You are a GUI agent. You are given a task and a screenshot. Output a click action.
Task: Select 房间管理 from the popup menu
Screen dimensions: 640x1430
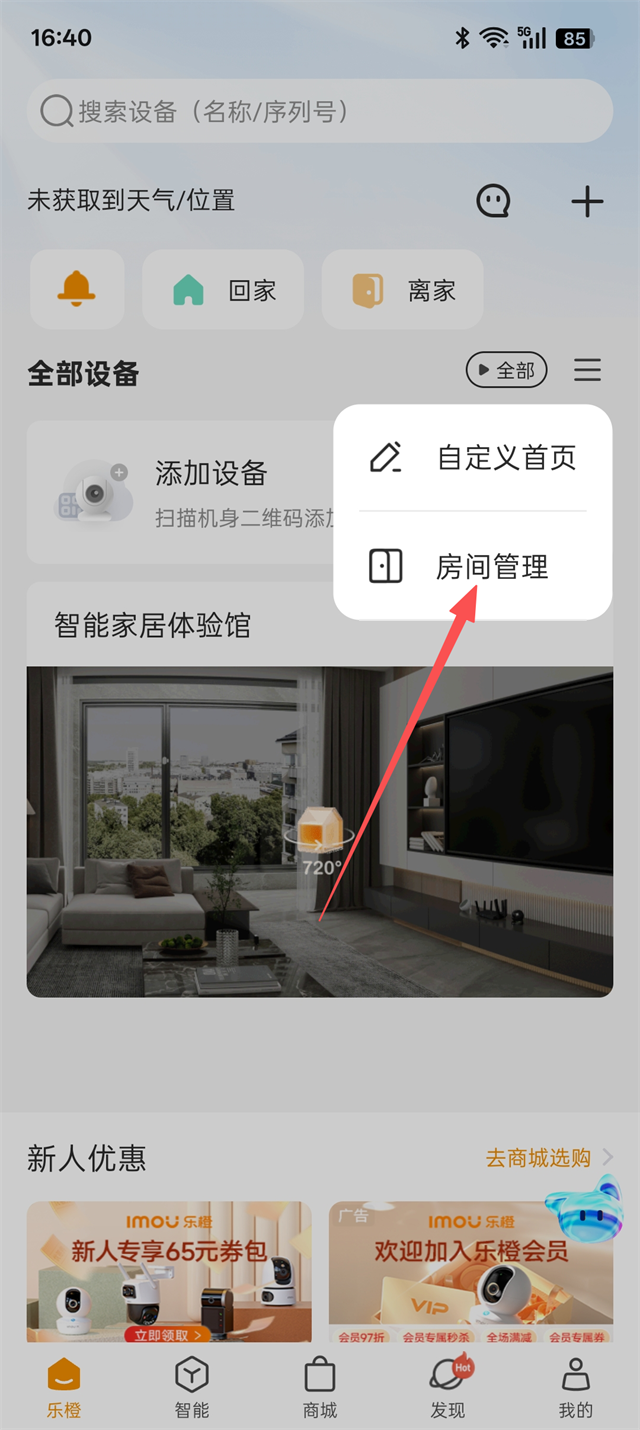point(472,567)
